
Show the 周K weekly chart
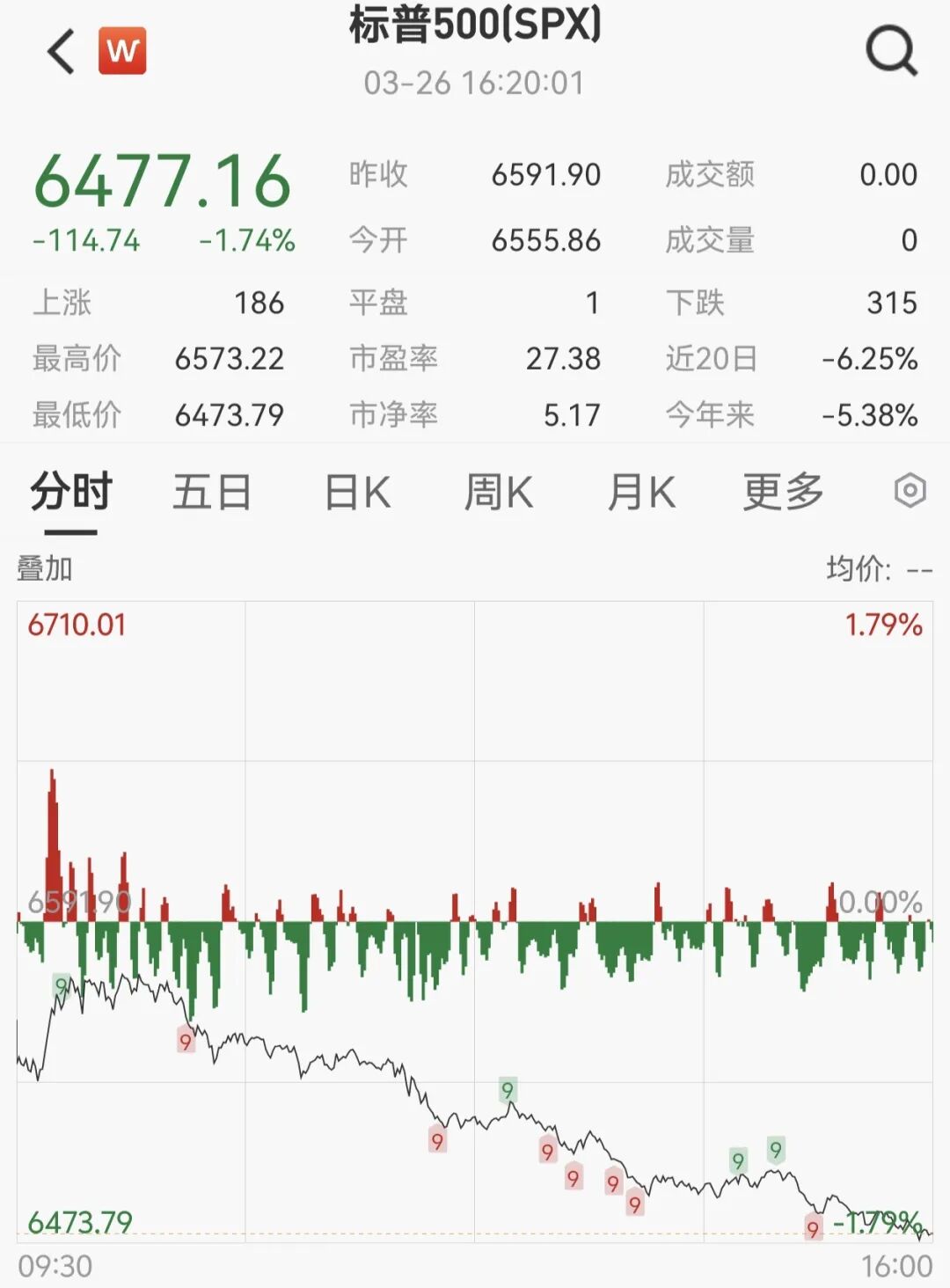[x=499, y=492]
